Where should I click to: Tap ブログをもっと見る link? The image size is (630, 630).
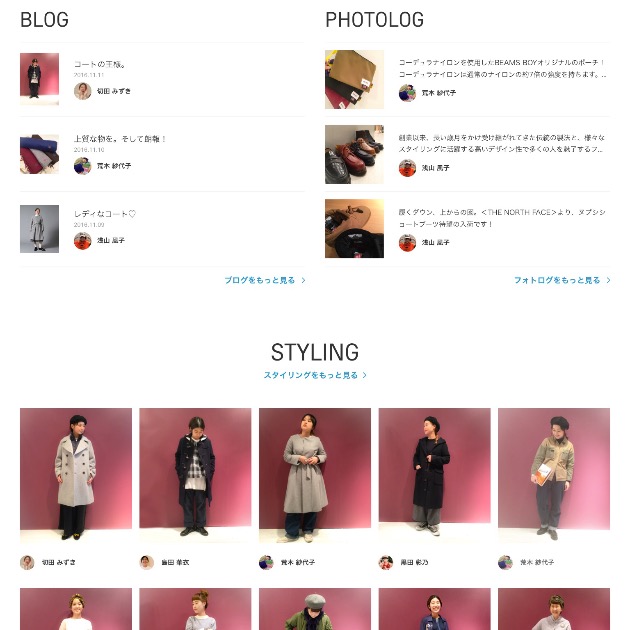point(264,281)
